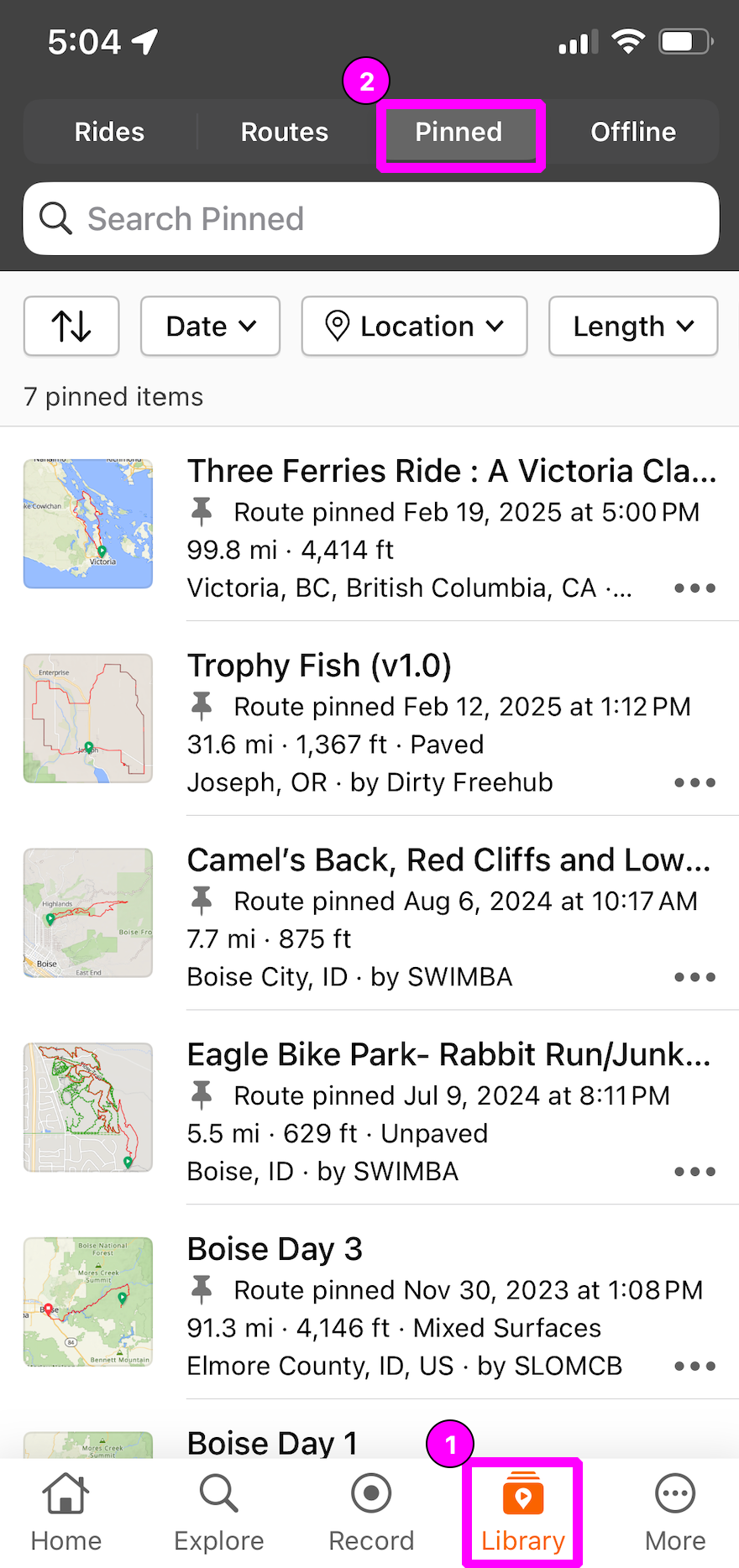Open the Three Ferries Ride route

click(x=451, y=472)
